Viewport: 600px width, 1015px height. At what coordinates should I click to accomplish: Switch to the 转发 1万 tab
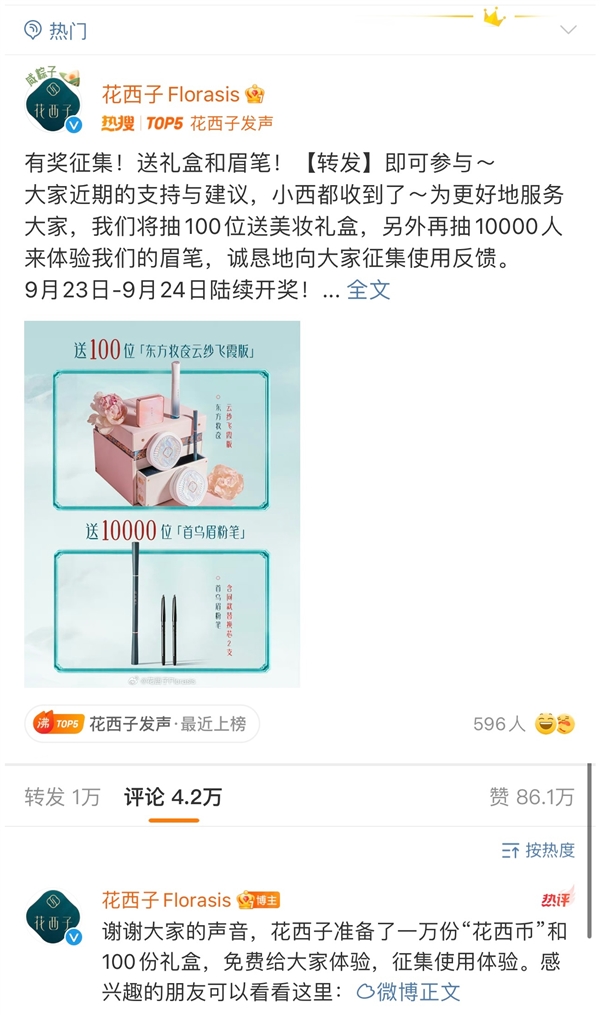(x=62, y=797)
